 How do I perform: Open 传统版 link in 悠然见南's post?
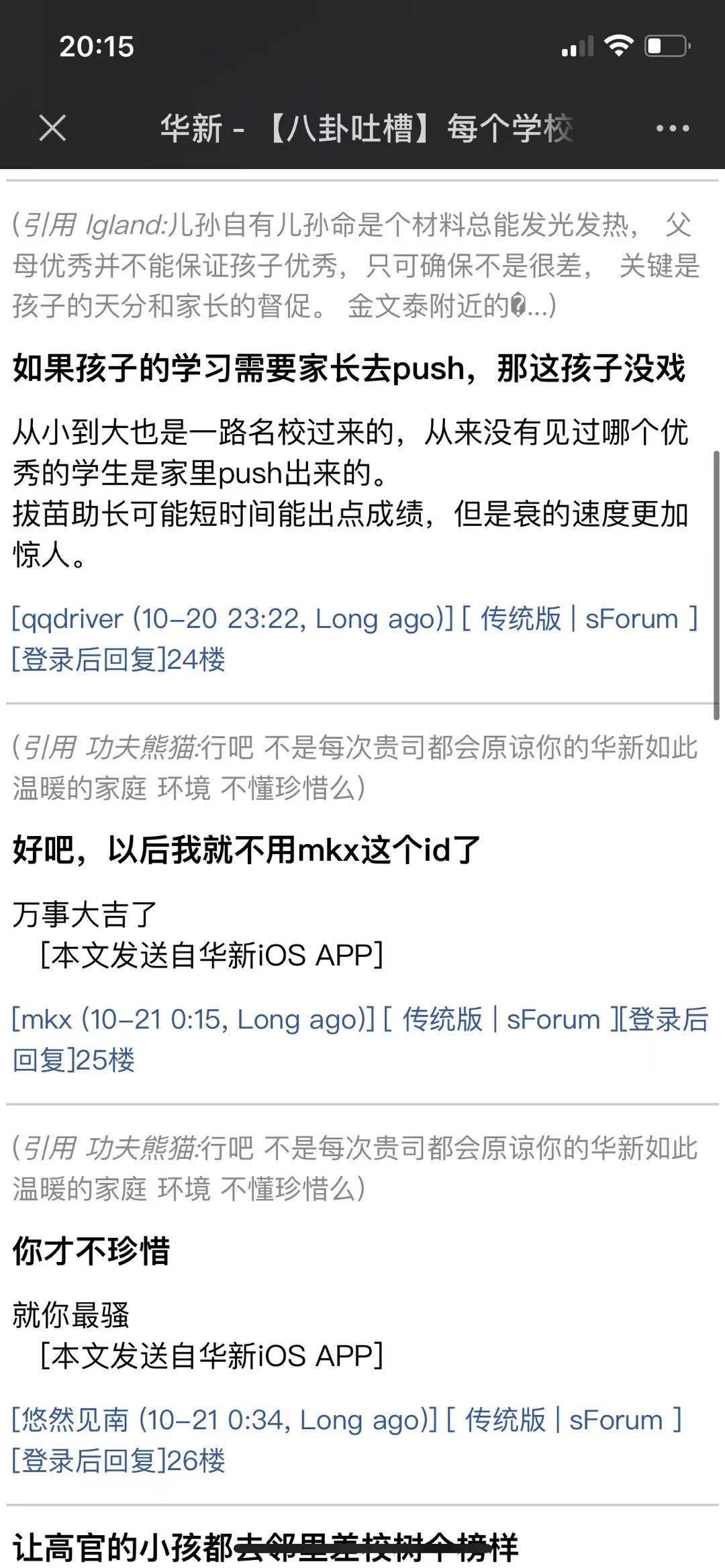pos(505,1420)
